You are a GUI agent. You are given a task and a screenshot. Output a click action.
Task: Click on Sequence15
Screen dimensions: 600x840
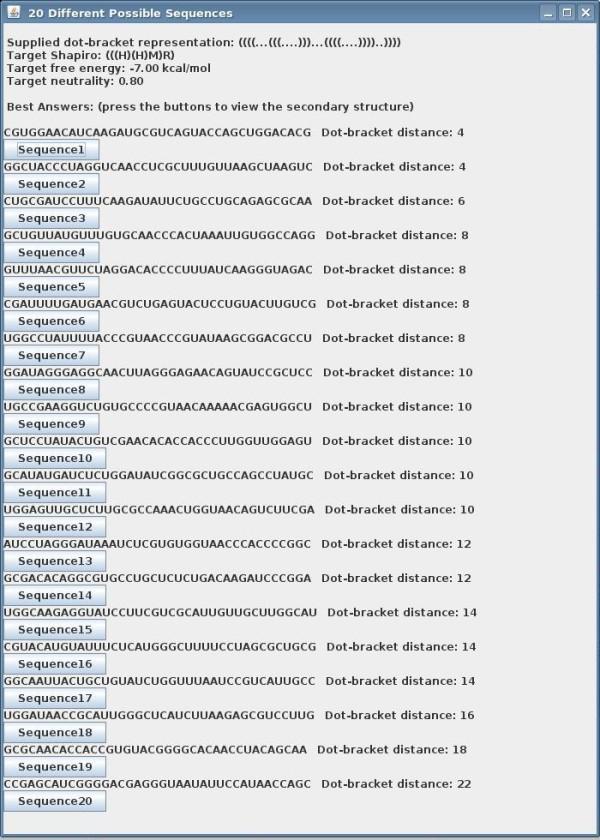coord(55,630)
